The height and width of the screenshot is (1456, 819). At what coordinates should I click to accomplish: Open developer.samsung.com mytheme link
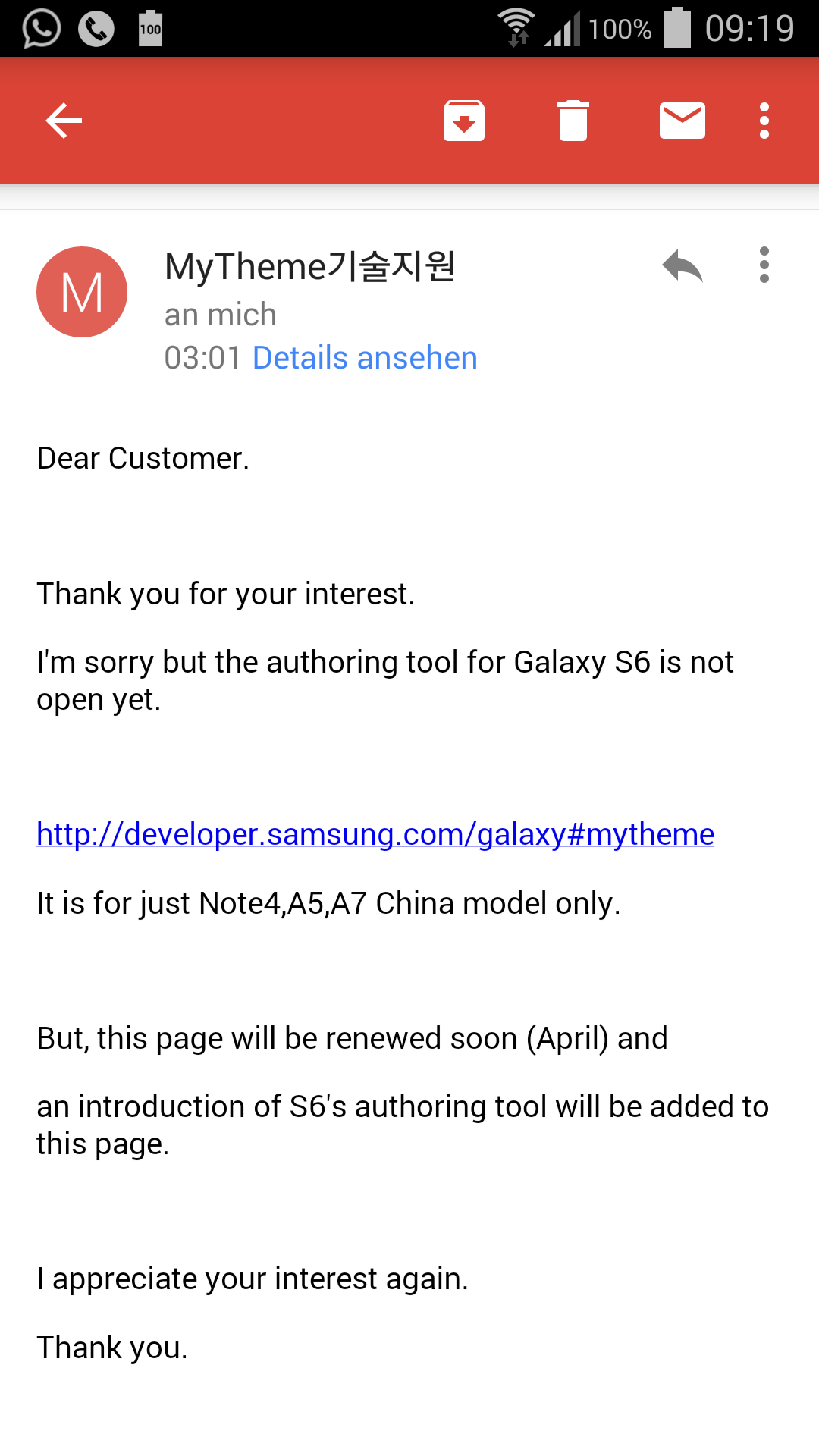(x=375, y=834)
